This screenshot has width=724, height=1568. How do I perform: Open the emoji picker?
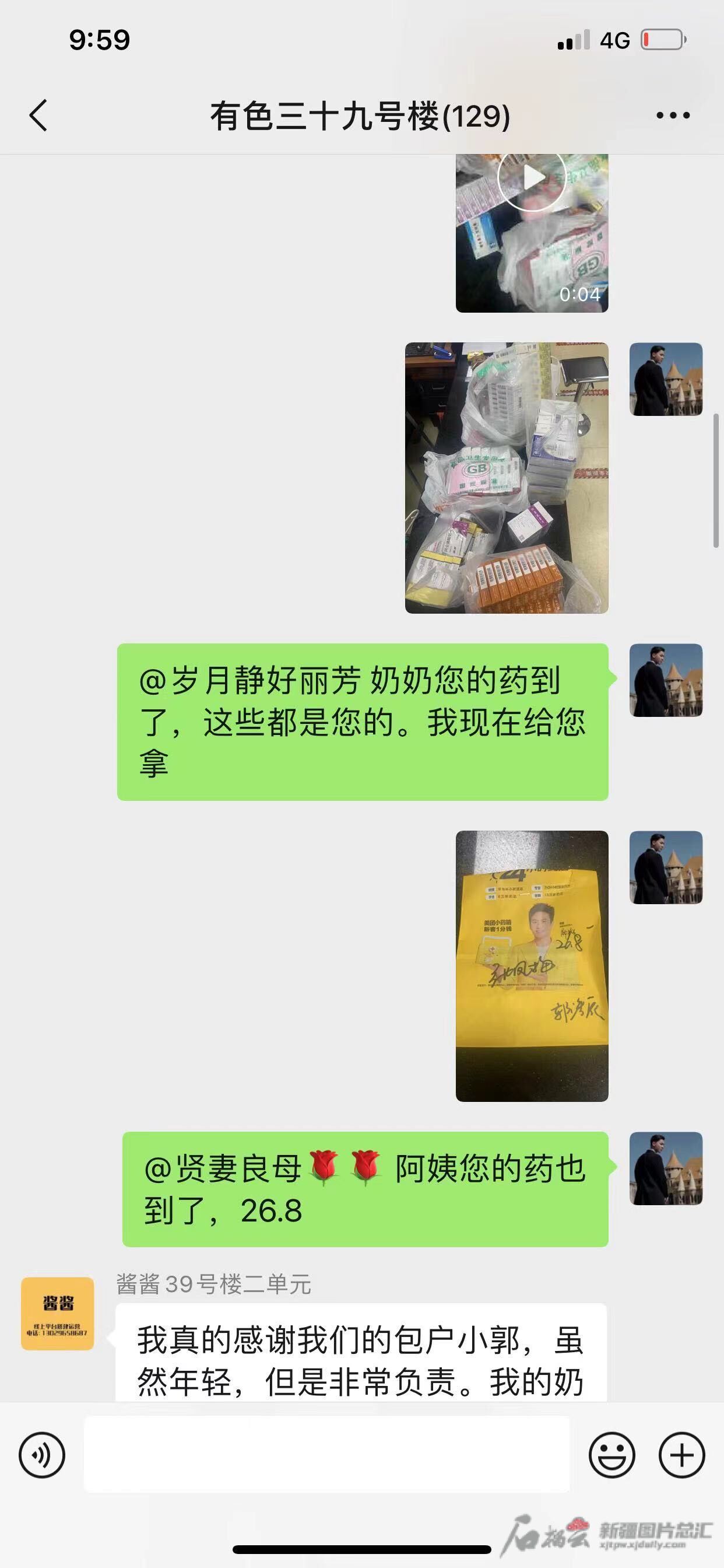pyautogui.click(x=611, y=1455)
